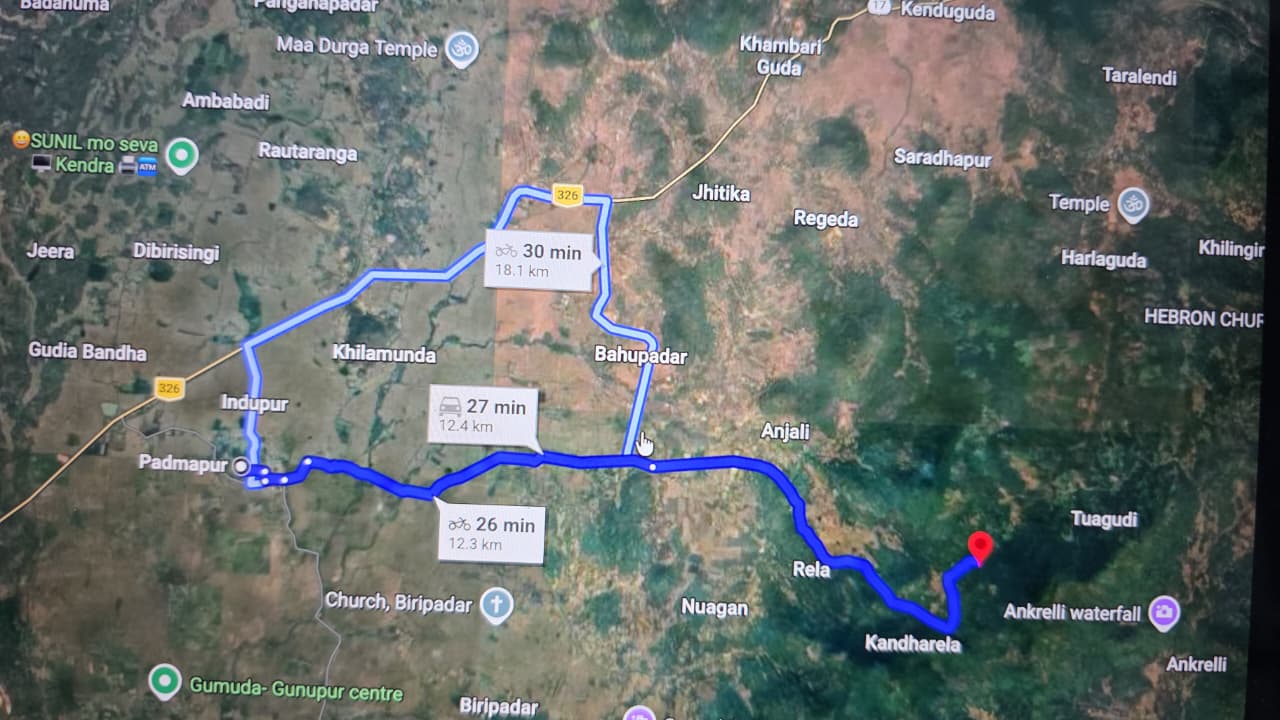
Task: Tap the red destination pin
Action: pos(981,546)
